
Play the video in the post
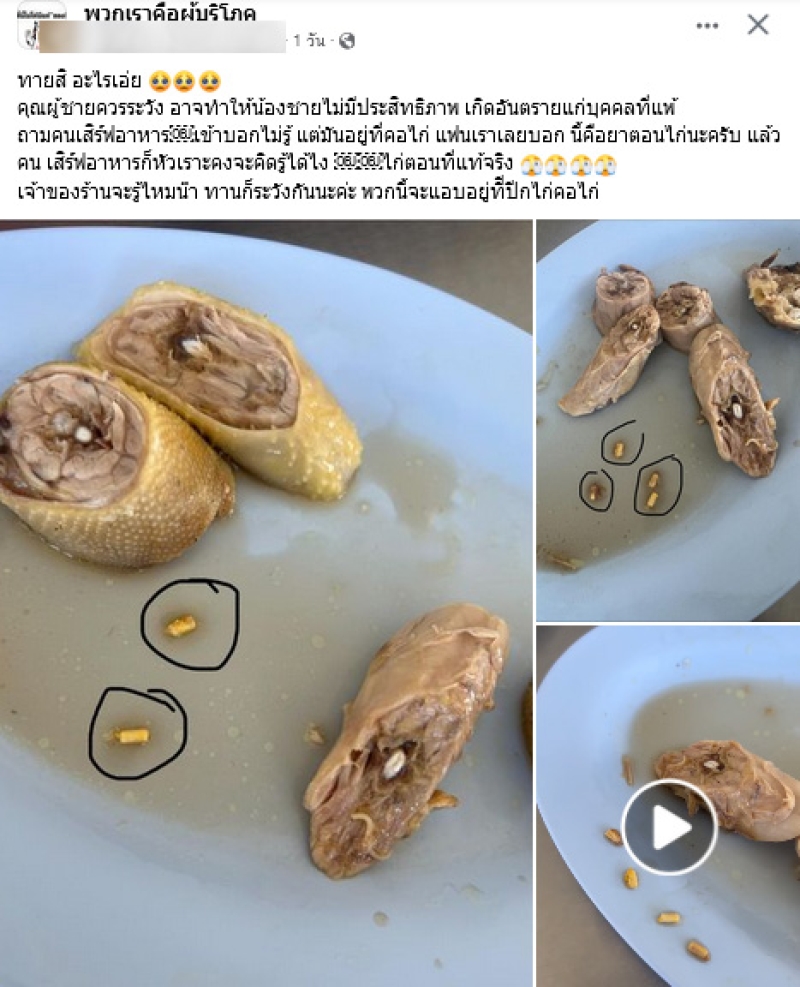(670, 827)
